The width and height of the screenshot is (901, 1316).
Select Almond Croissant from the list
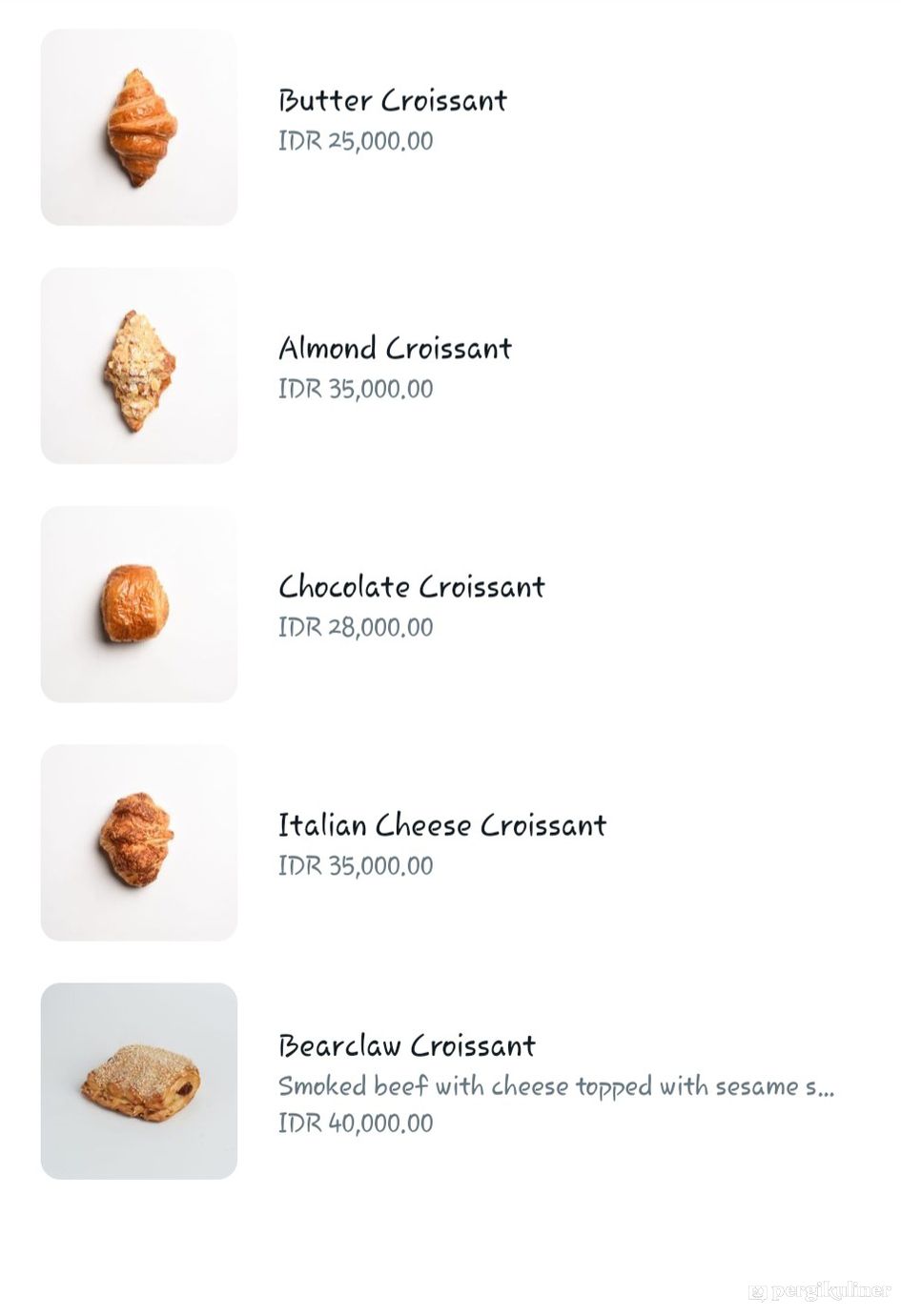coord(395,349)
